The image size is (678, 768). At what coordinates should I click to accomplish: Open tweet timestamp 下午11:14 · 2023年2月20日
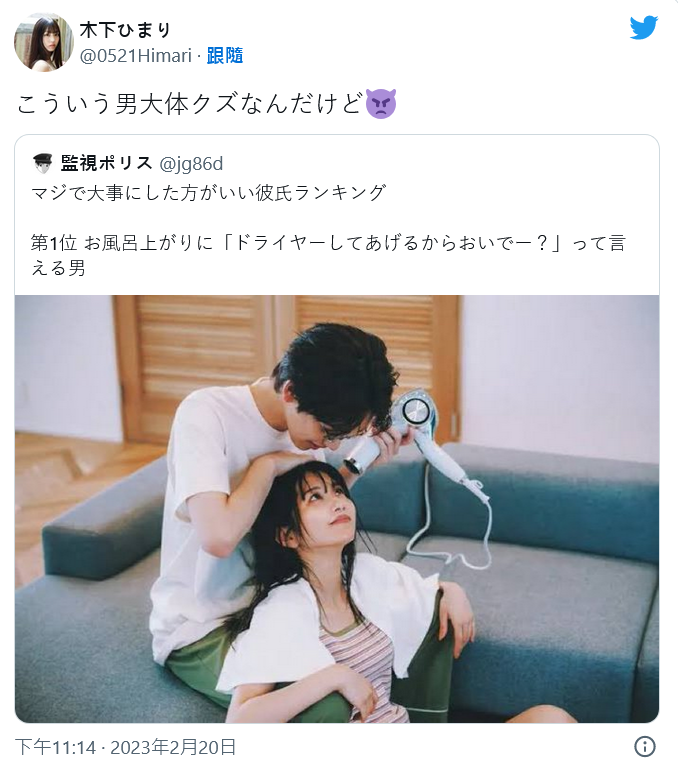click(126, 747)
